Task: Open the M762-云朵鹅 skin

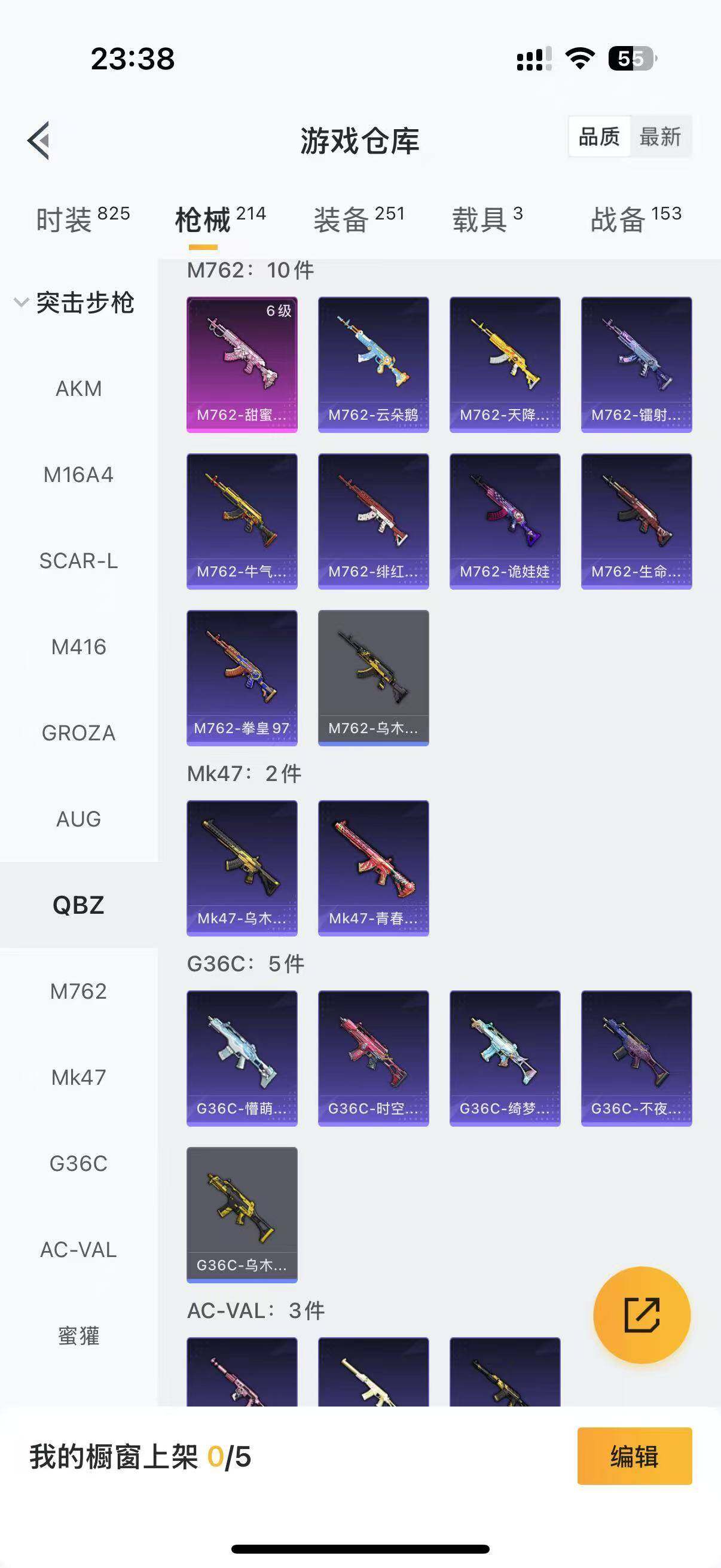Action: point(373,364)
